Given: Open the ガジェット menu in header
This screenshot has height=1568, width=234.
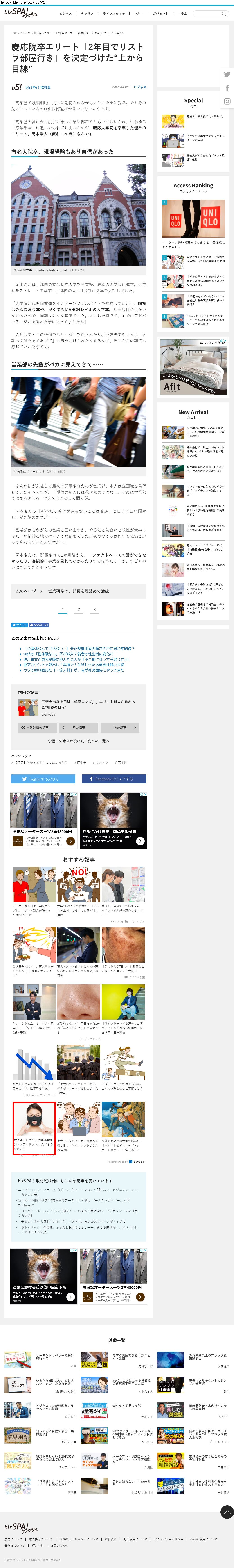Looking at the screenshot, I should (160, 13).
